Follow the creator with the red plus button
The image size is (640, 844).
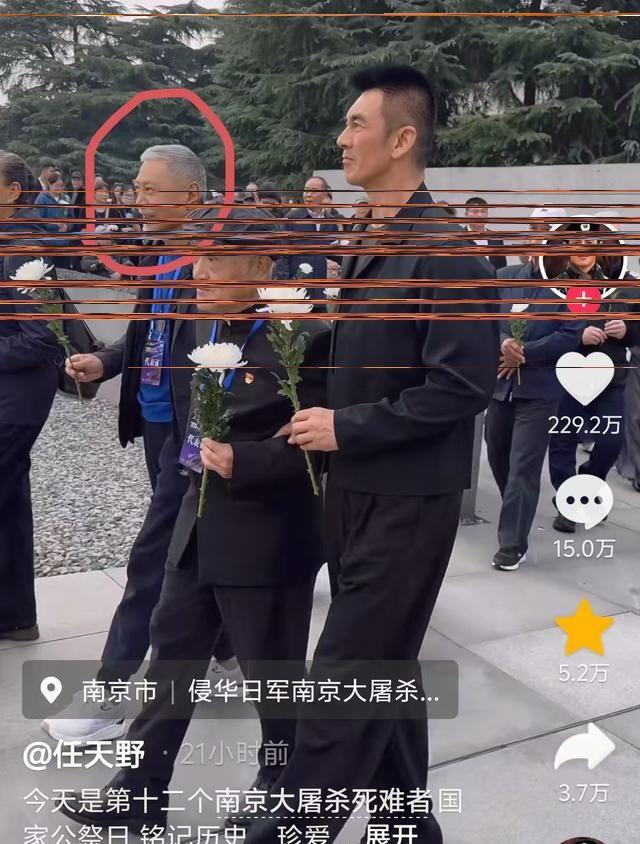tap(584, 299)
